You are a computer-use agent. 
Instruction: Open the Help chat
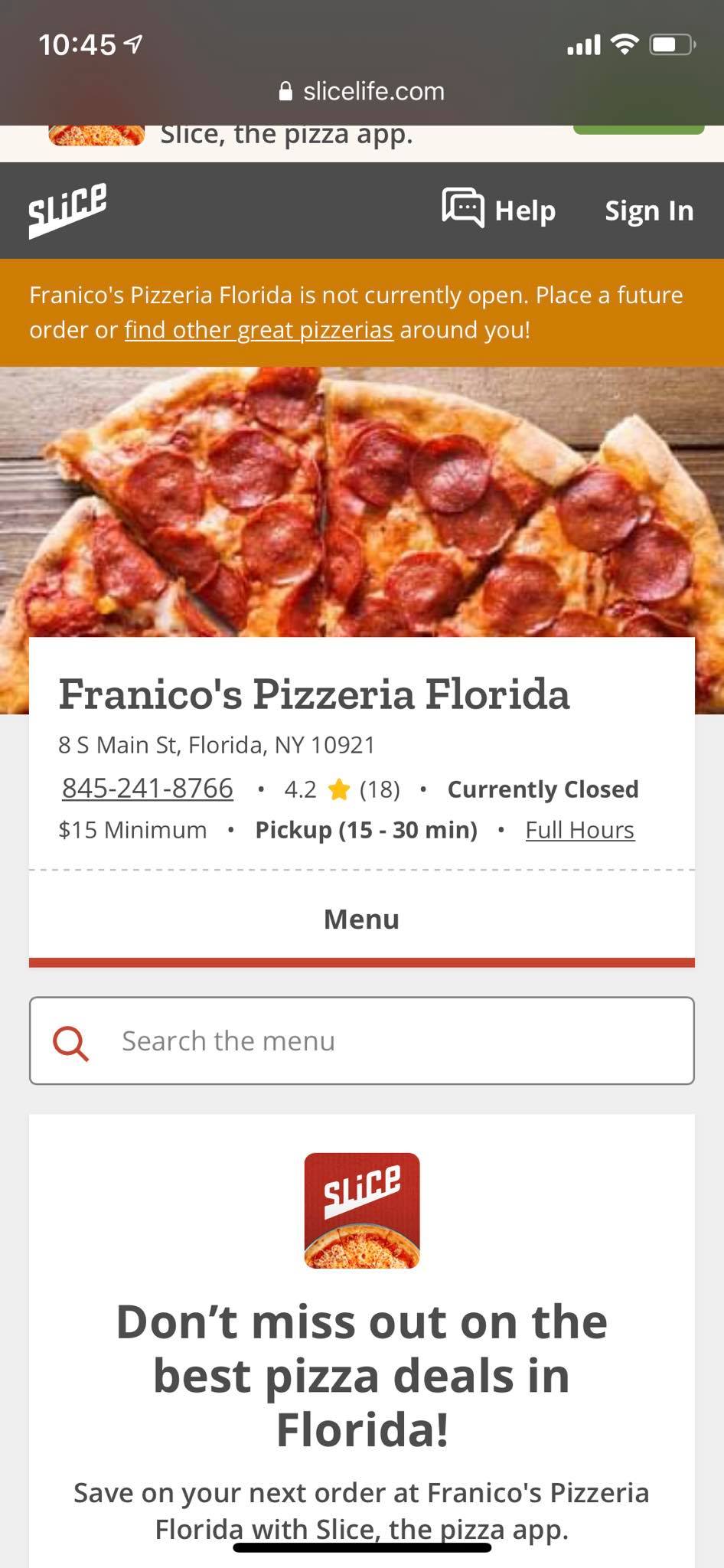(x=499, y=210)
